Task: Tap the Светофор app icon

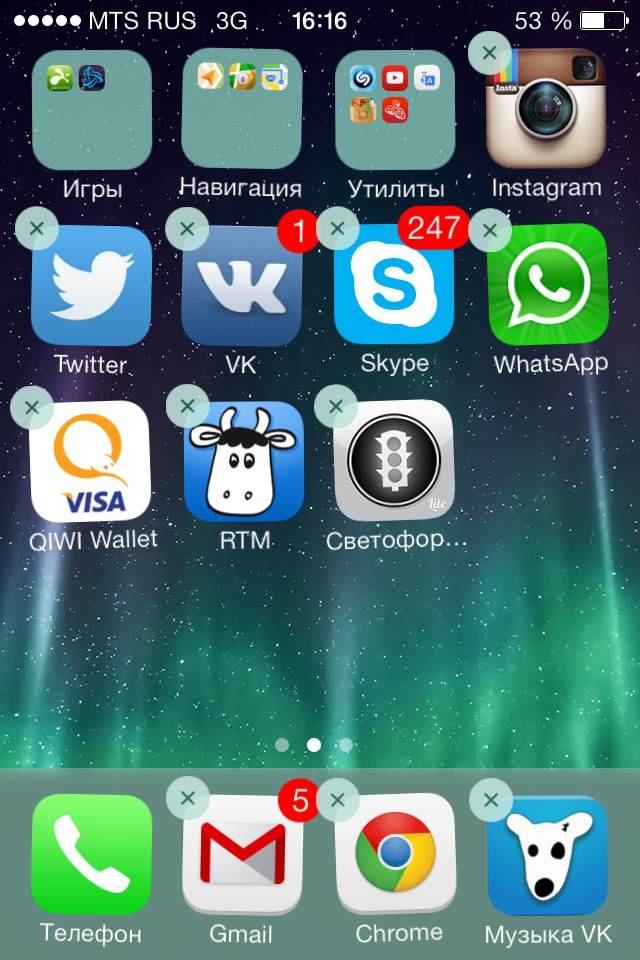Action: click(x=394, y=461)
